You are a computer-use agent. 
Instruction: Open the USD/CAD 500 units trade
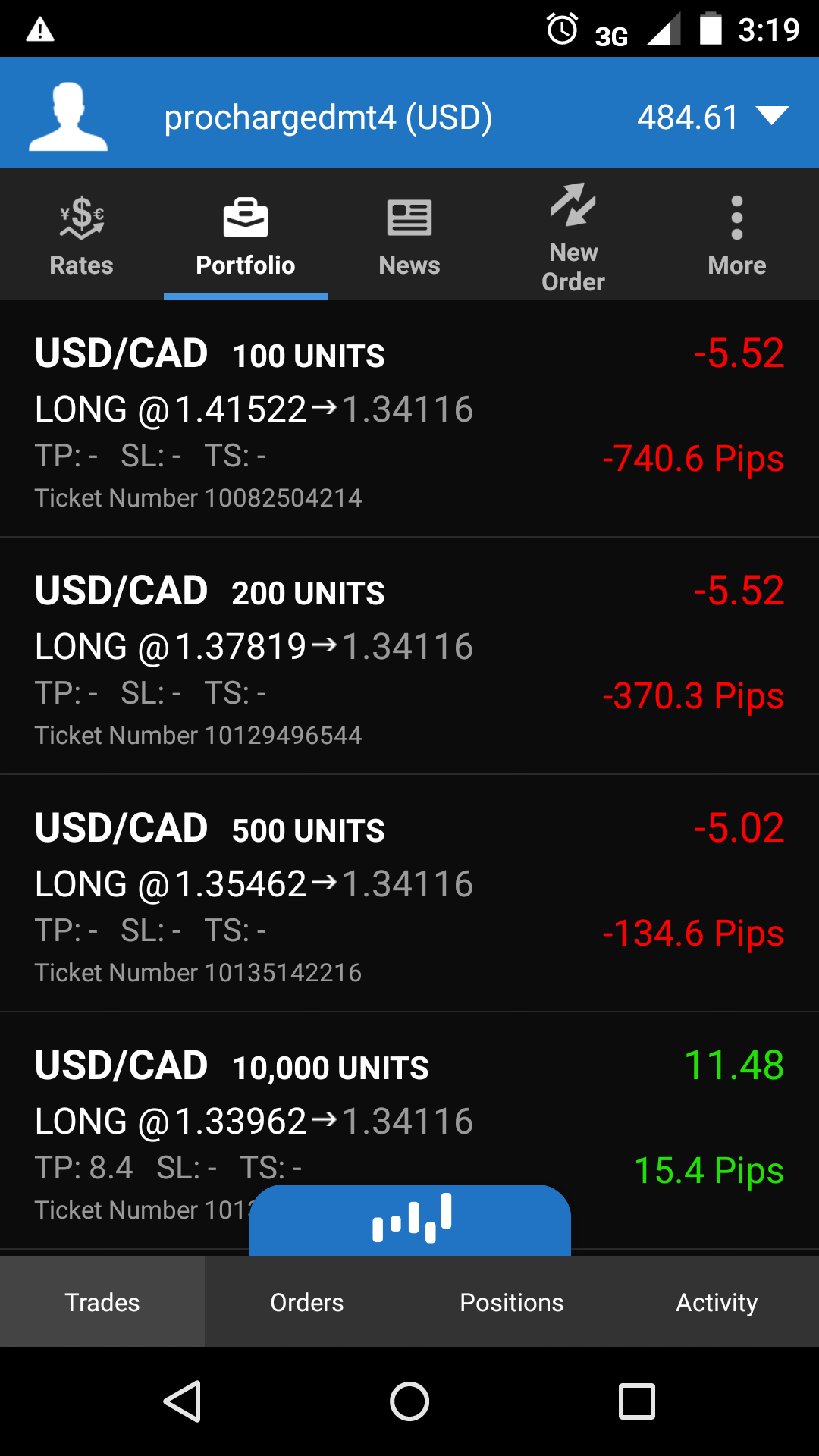pos(409,893)
